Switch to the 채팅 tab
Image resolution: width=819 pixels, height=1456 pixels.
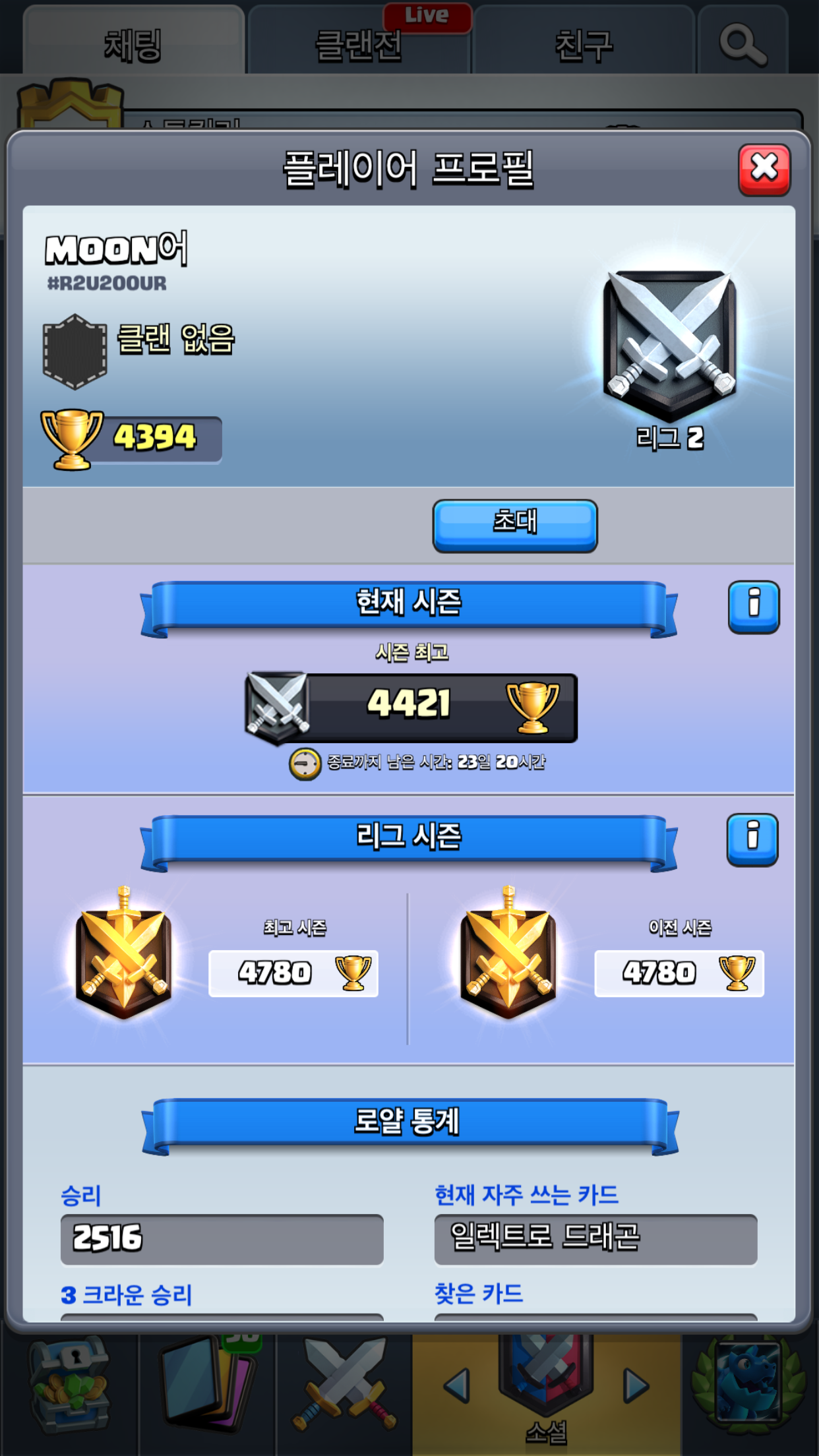pos(133,44)
